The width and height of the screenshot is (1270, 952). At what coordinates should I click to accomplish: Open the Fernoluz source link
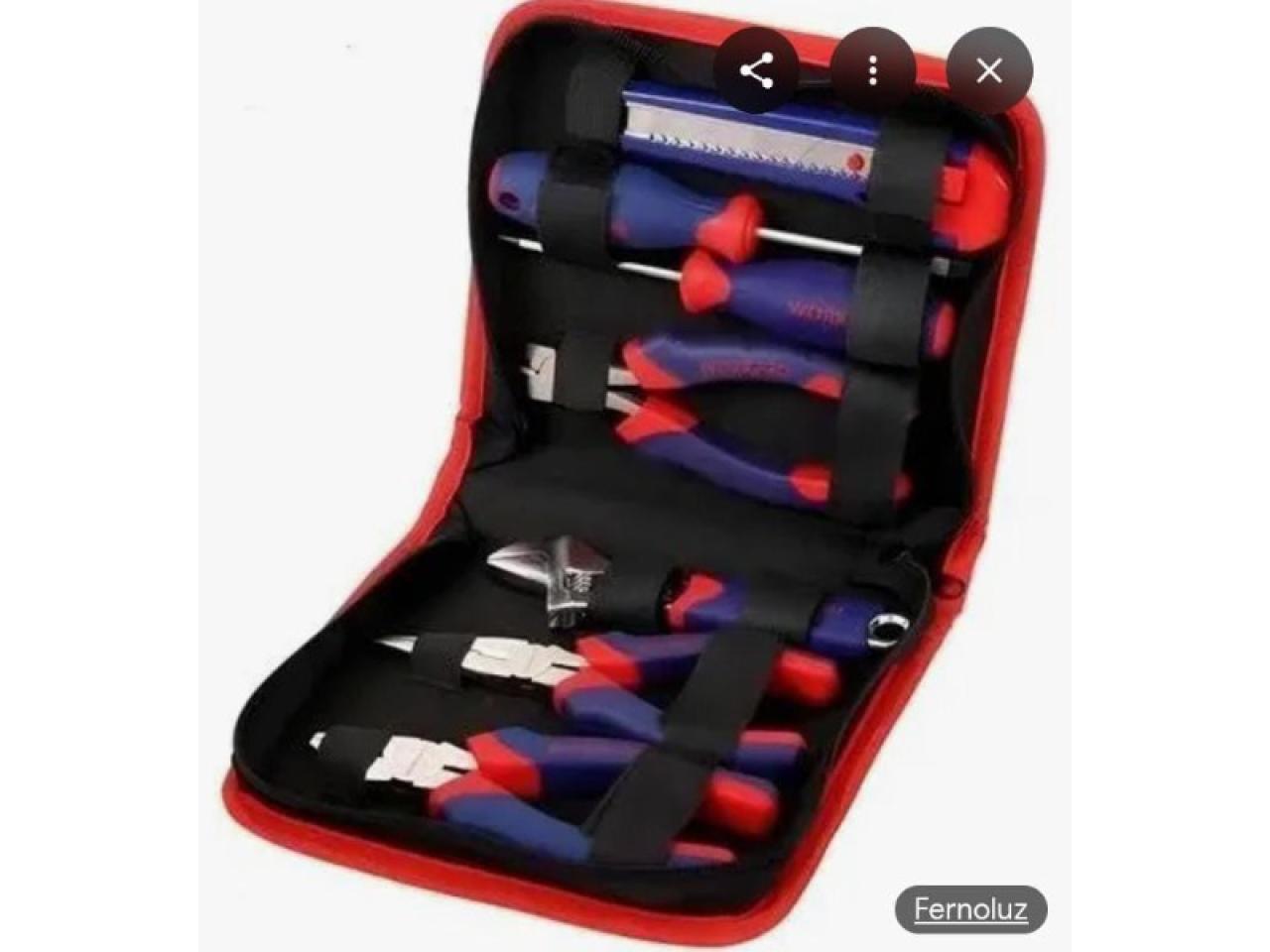coord(970,909)
